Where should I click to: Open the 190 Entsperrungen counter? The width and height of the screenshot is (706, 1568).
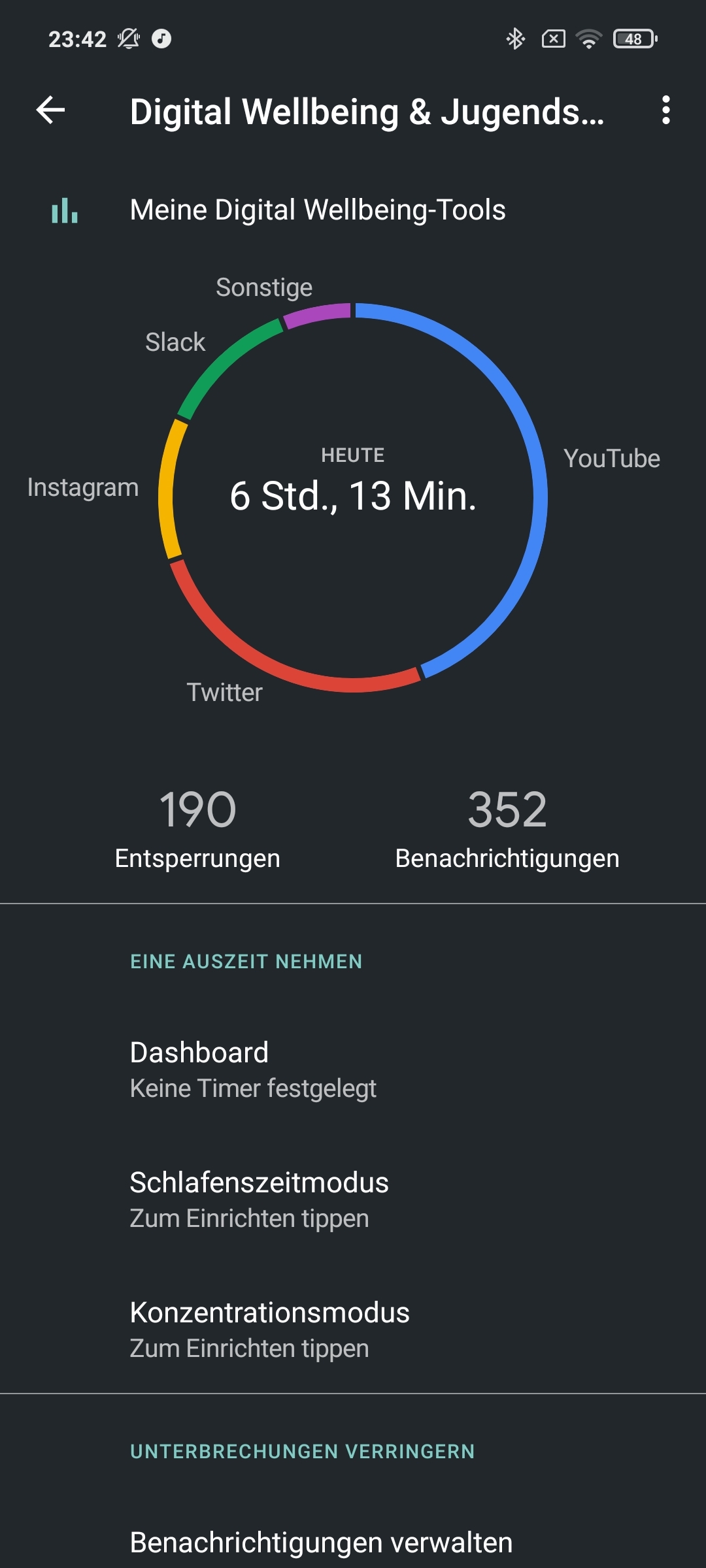click(x=197, y=829)
